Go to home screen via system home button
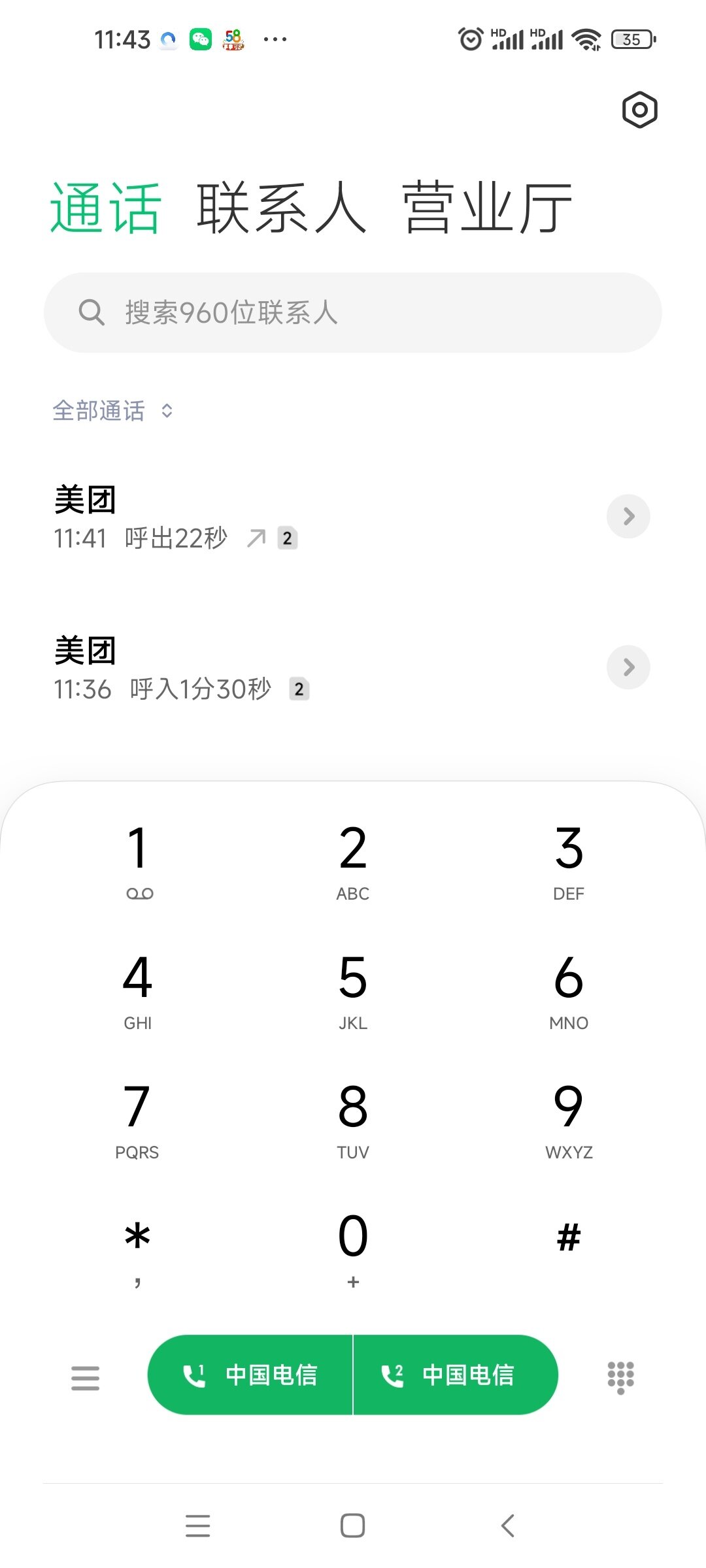The width and height of the screenshot is (706, 1568). click(353, 1526)
